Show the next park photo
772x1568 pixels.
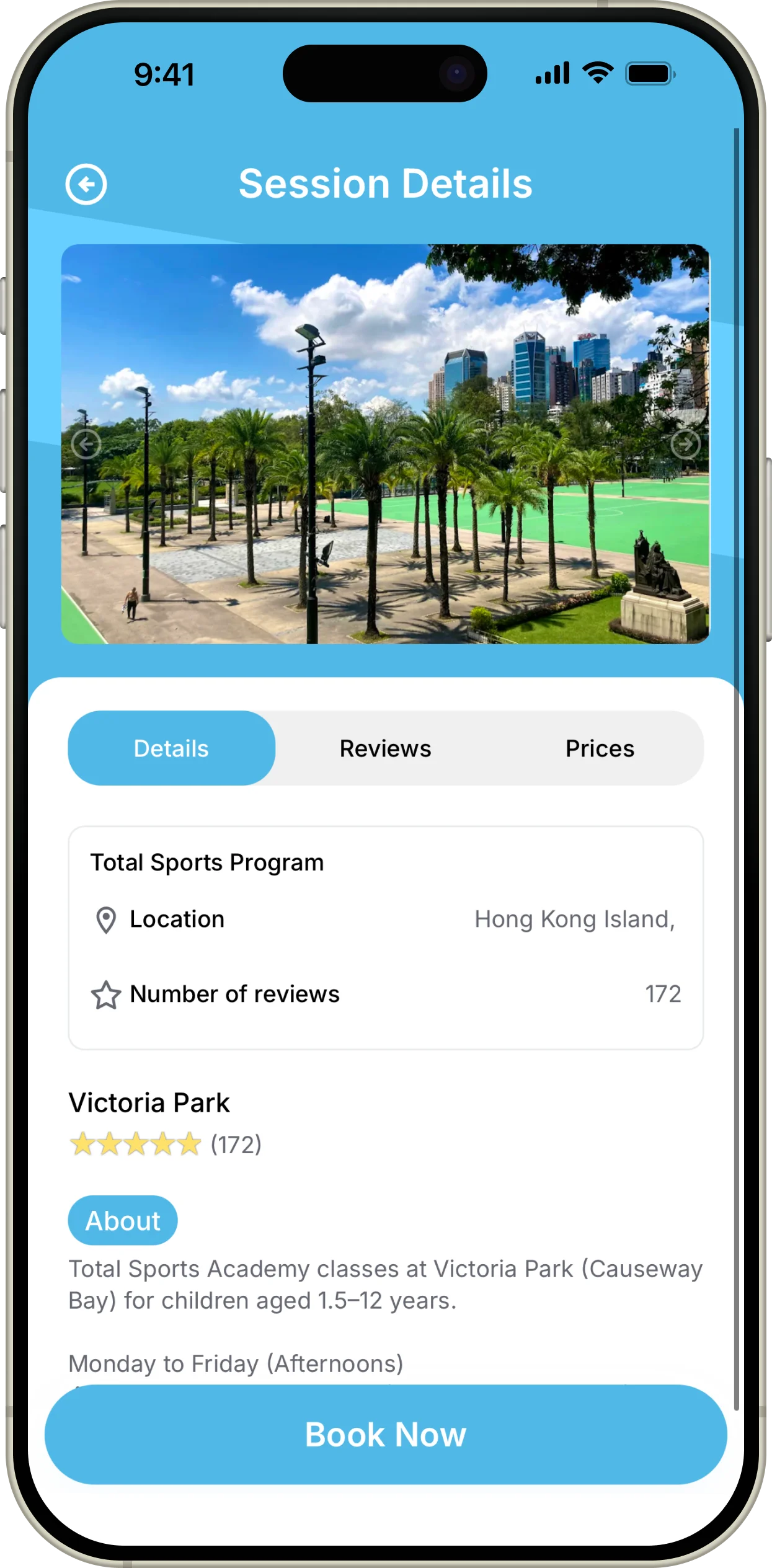(685, 444)
